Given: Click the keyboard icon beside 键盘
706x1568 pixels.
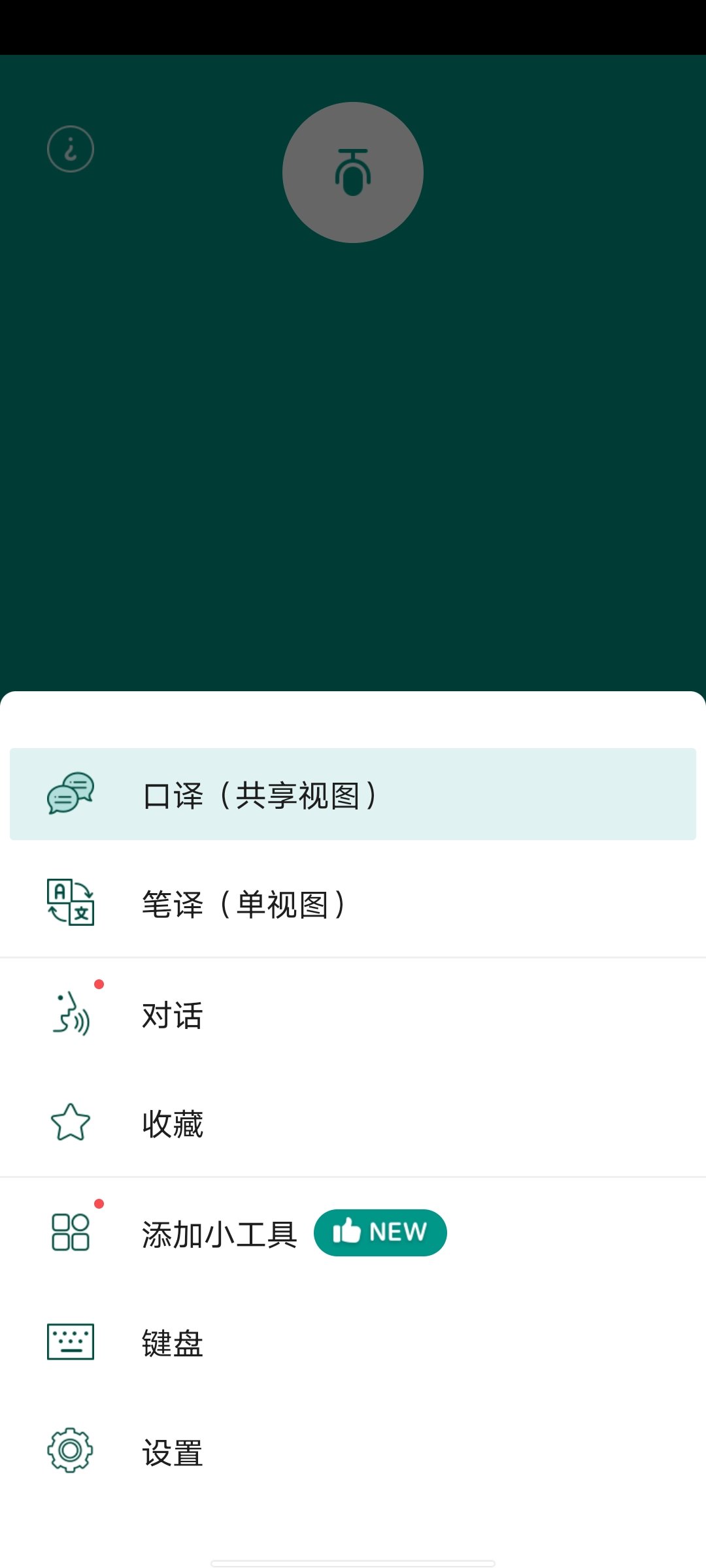Looking at the screenshot, I should click(x=70, y=1343).
